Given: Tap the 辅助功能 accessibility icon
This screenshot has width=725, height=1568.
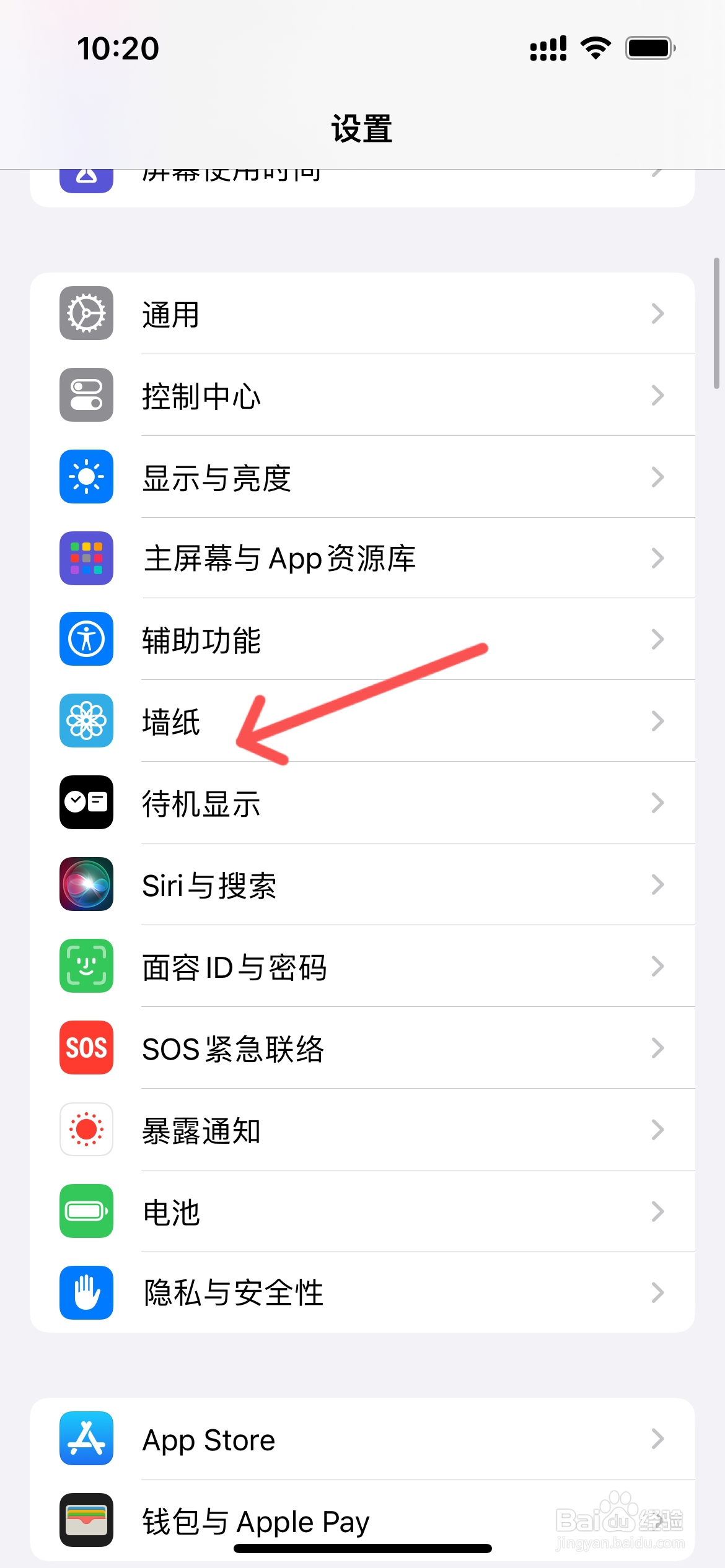Looking at the screenshot, I should pyautogui.click(x=86, y=639).
